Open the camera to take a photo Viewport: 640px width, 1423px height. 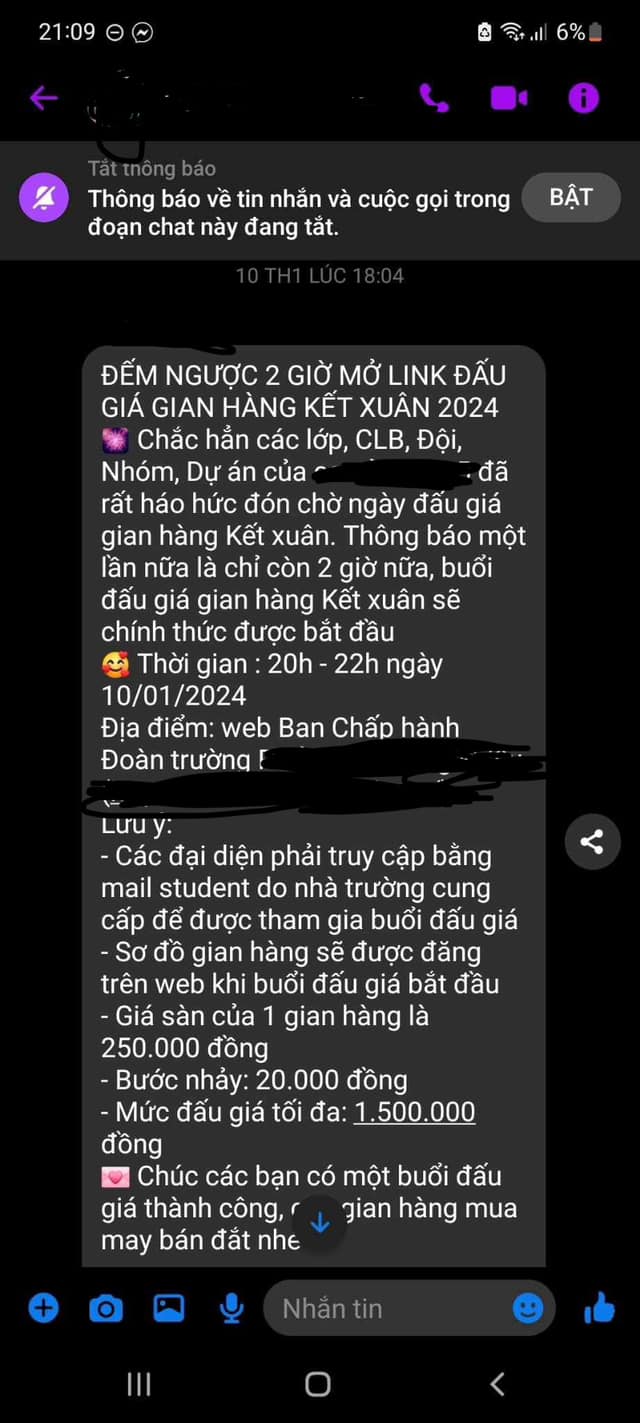pos(105,1307)
